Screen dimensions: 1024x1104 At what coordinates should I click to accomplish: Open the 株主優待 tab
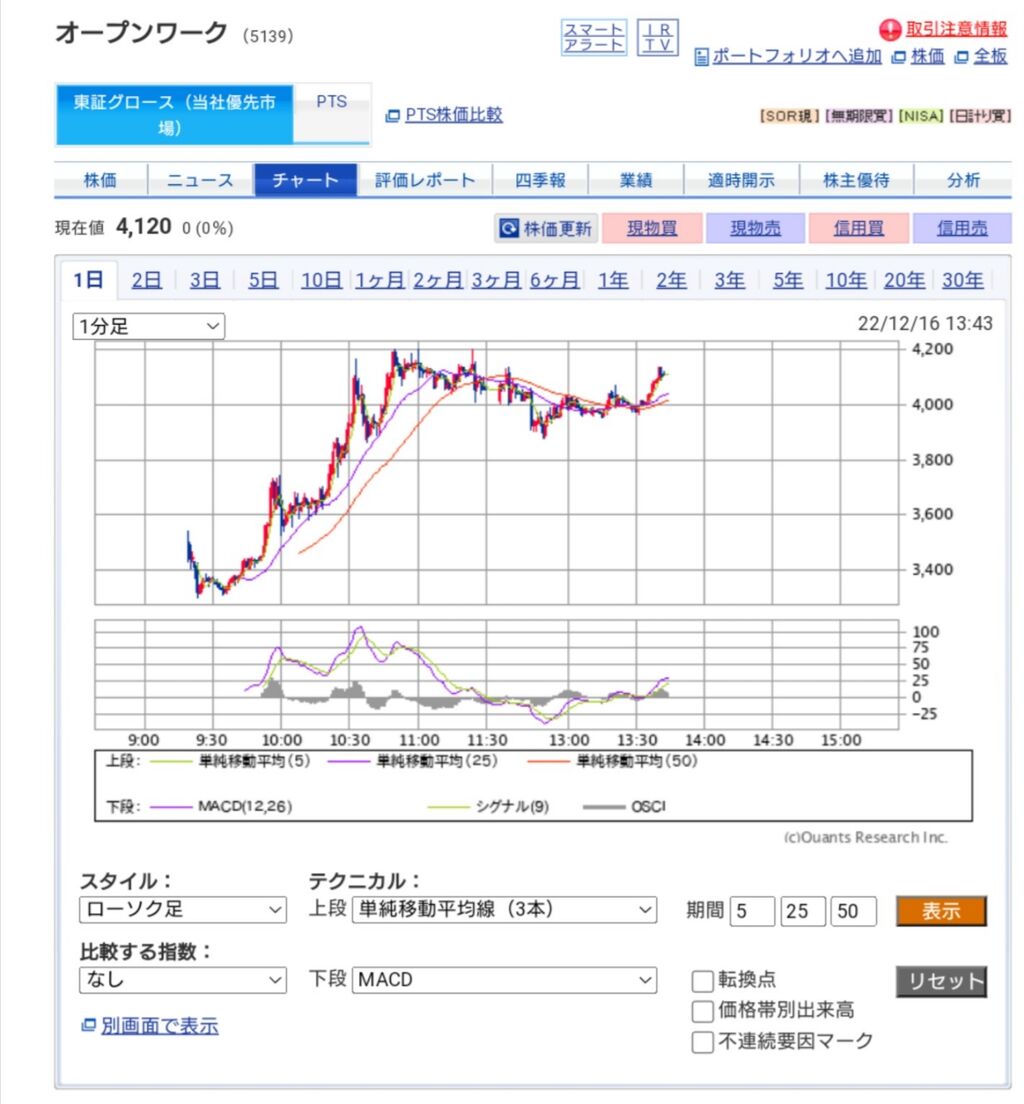tap(855, 181)
